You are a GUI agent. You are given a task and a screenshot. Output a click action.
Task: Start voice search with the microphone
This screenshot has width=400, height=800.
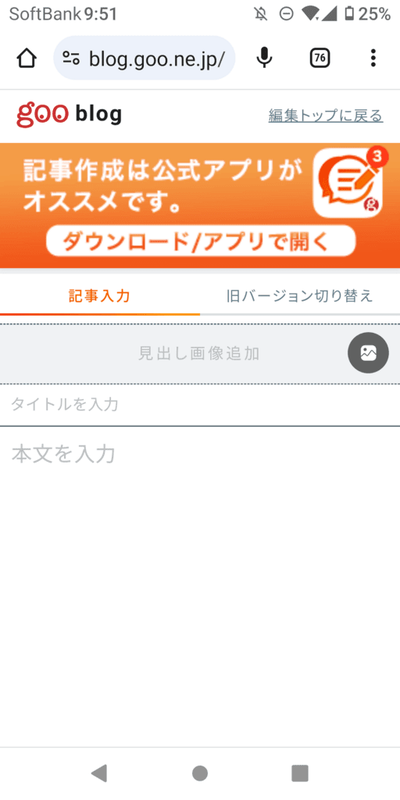click(x=264, y=58)
